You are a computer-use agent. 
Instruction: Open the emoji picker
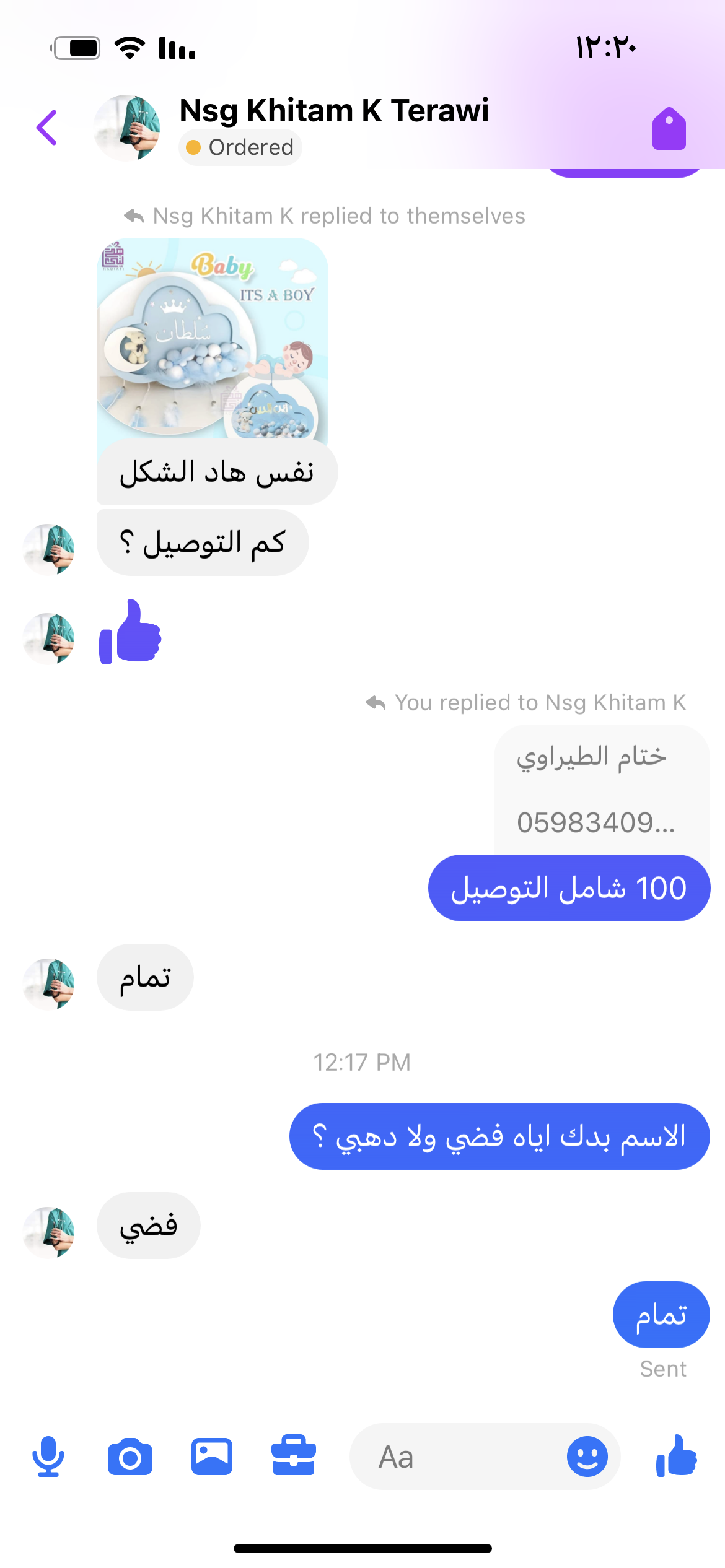(x=587, y=1457)
